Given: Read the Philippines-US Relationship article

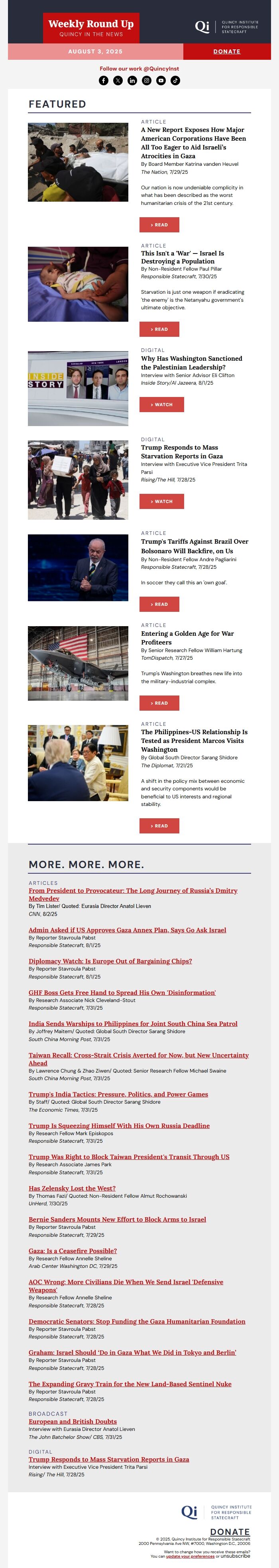Looking at the screenshot, I should (159, 826).
